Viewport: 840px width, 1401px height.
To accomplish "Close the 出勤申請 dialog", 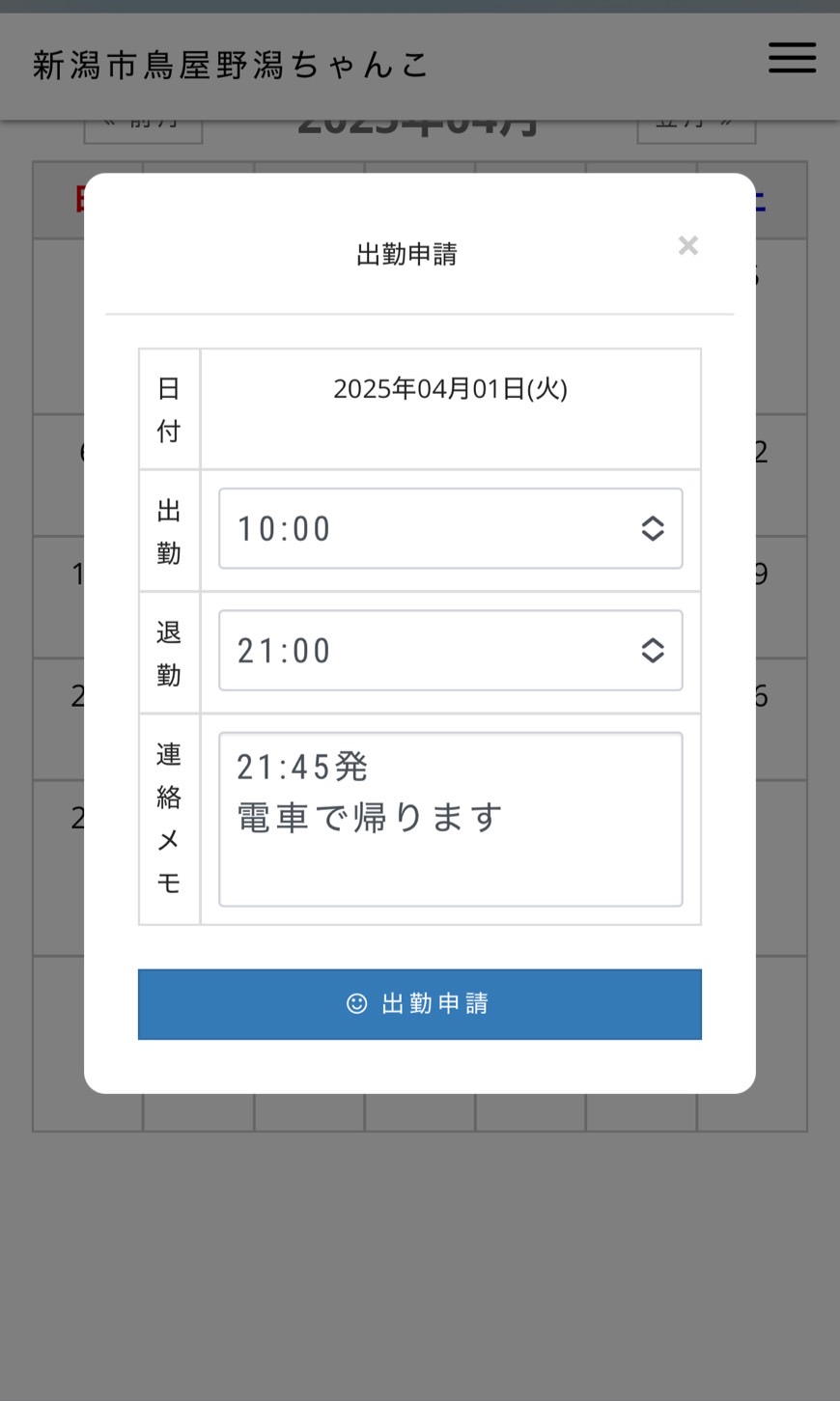I will click(688, 246).
